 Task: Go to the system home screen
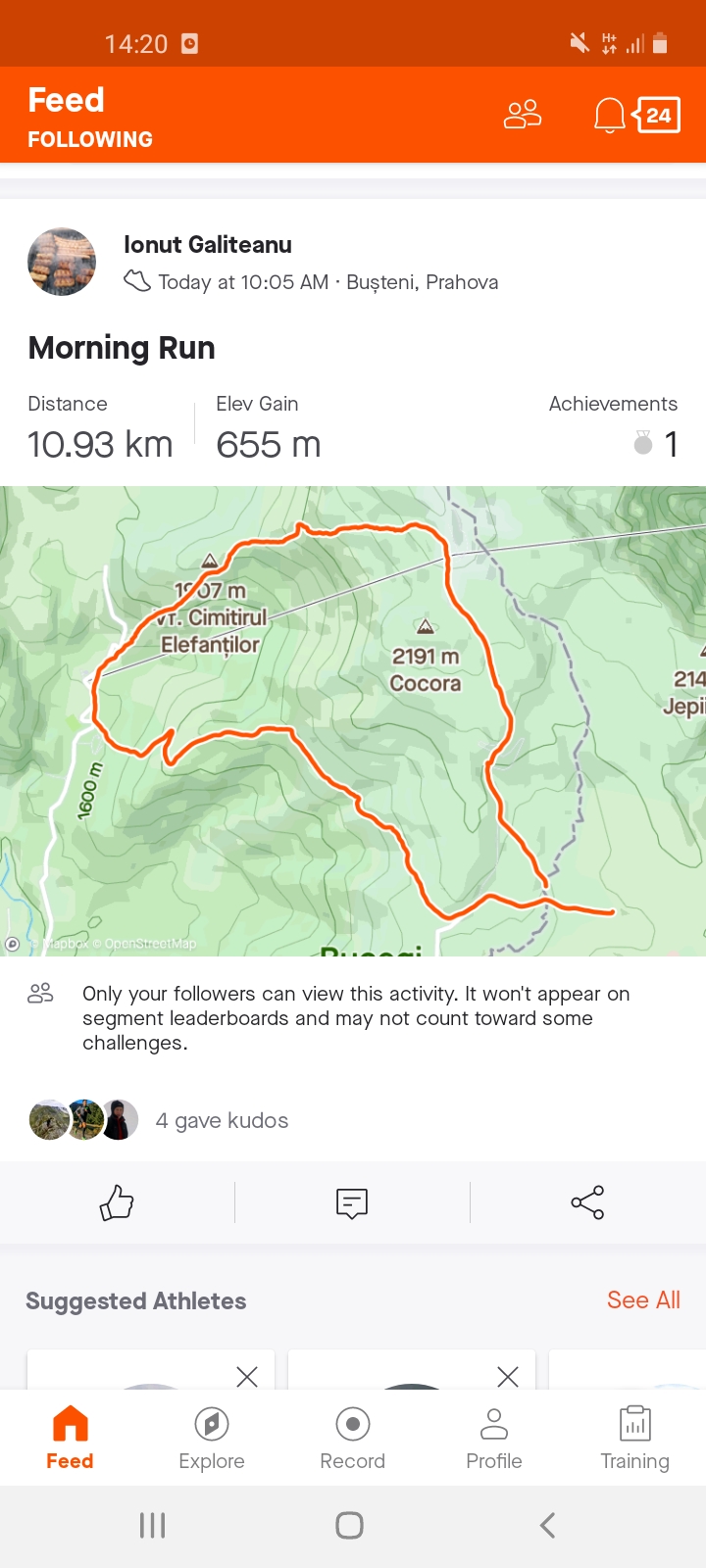pyautogui.click(x=350, y=1525)
